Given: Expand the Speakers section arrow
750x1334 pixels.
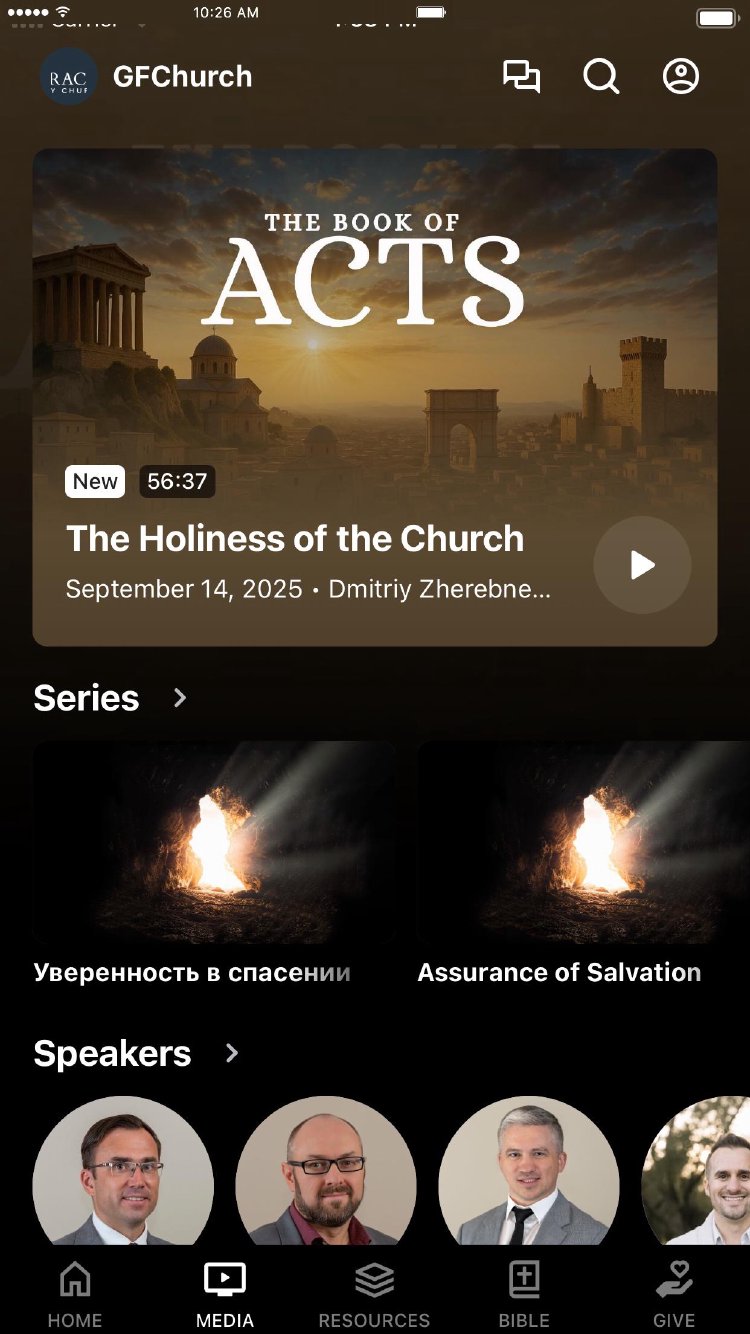Looking at the screenshot, I should pos(232,1053).
